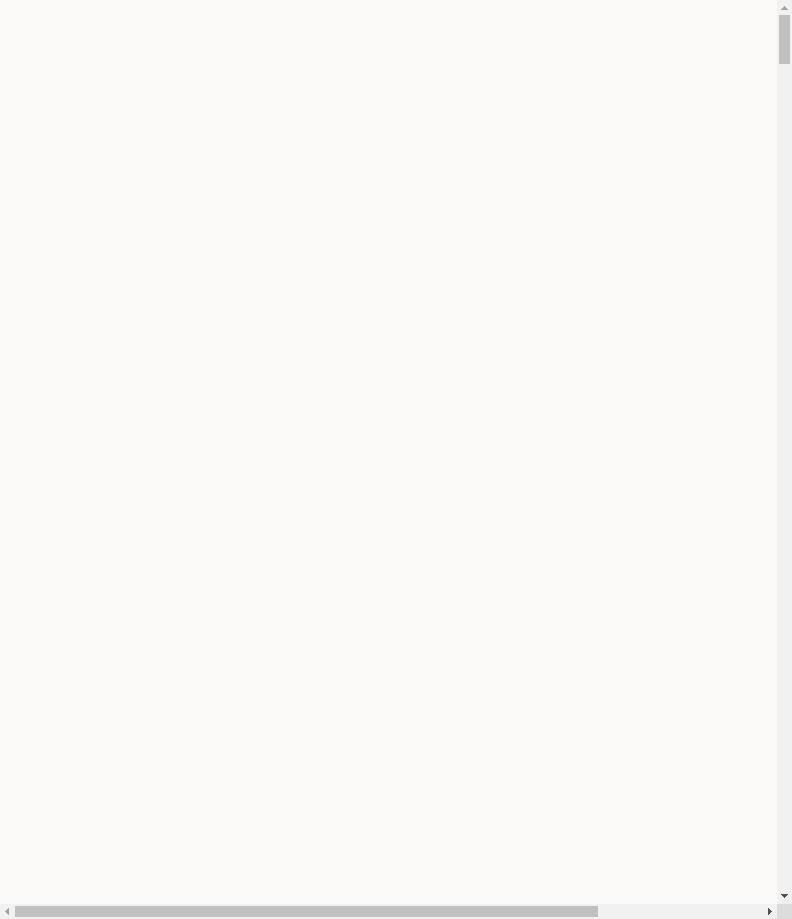Tap the horizontal scrollbar's left arrow
The height and width of the screenshot is (919, 792).
coord(7,911)
